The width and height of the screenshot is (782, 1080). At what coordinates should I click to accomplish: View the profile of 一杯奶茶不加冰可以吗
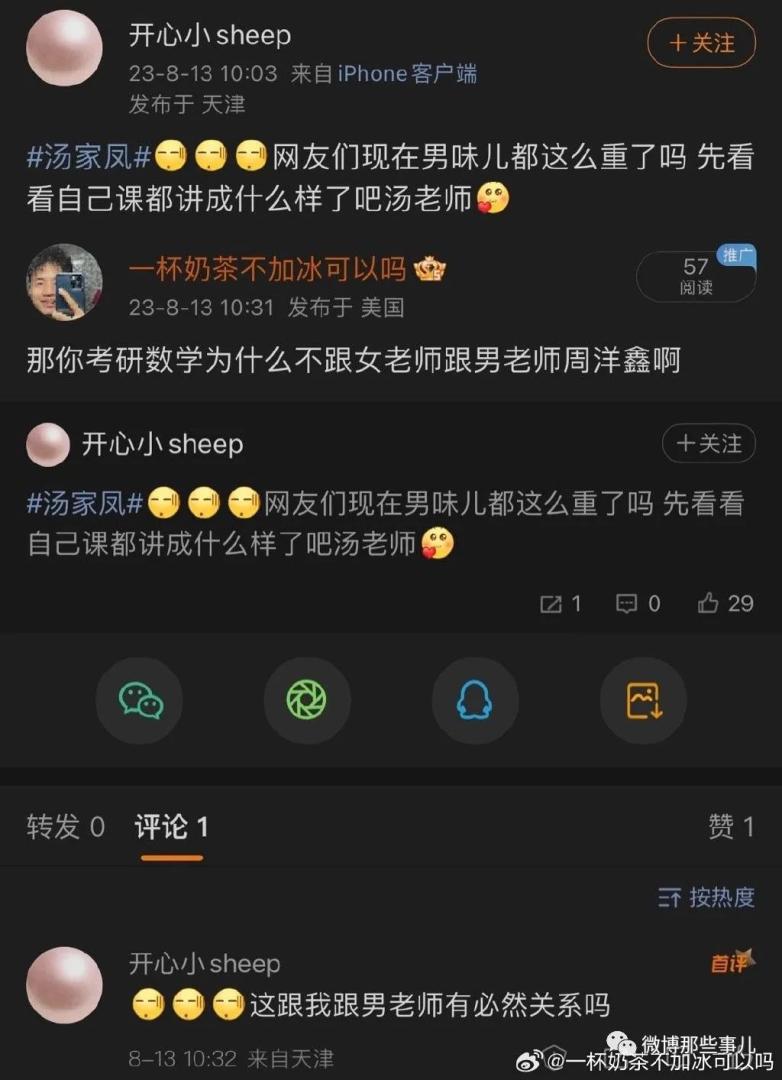(64, 281)
